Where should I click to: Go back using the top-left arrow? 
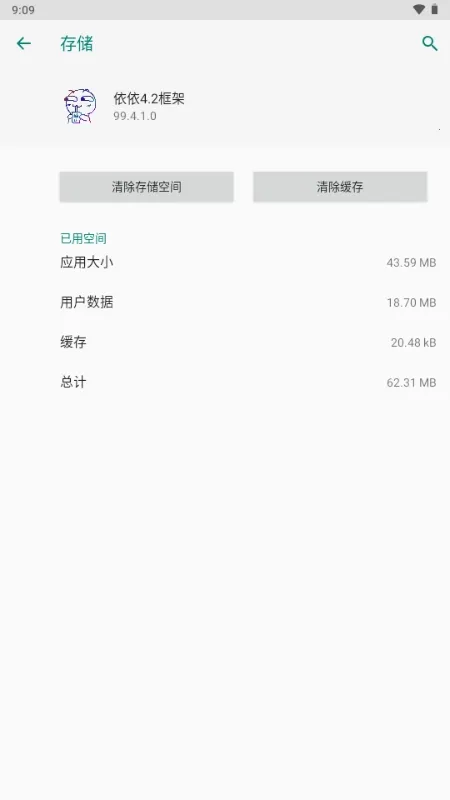click(x=23, y=43)
